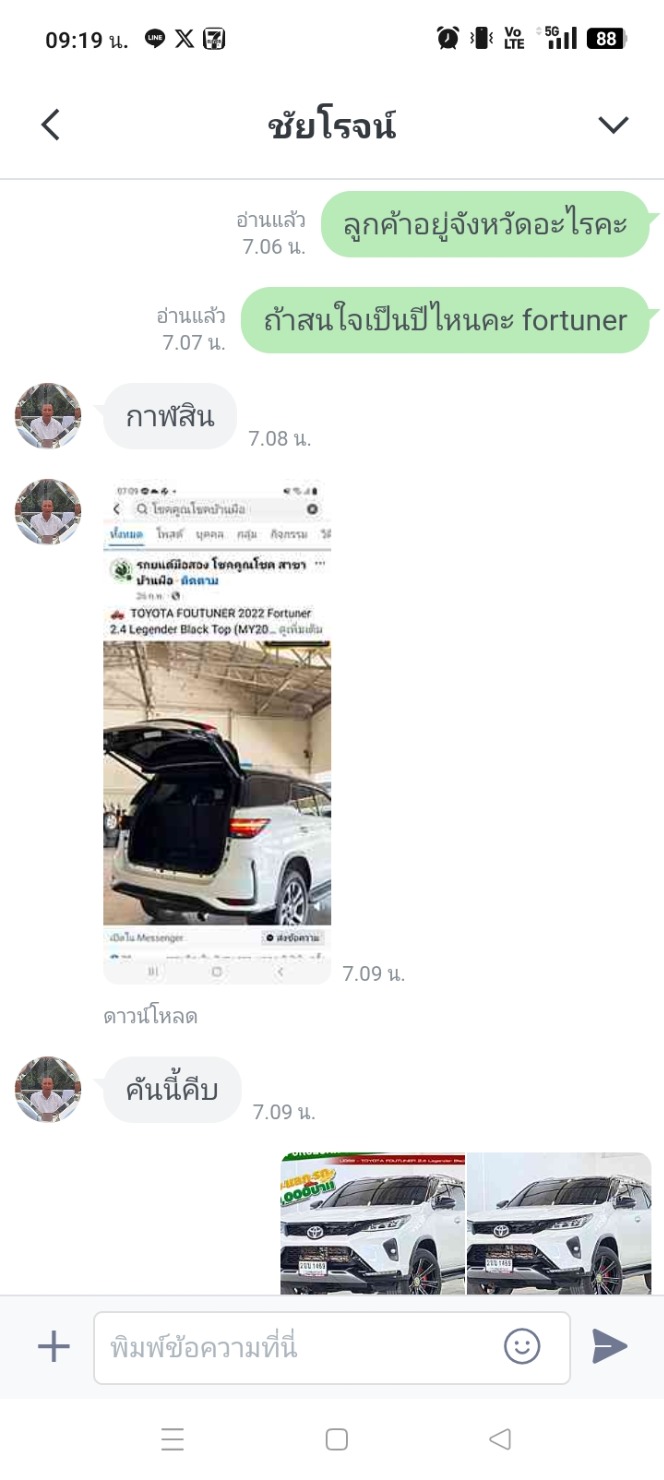
Task: Send the message with the arrow icon
Action: [x=609, y=1346]
